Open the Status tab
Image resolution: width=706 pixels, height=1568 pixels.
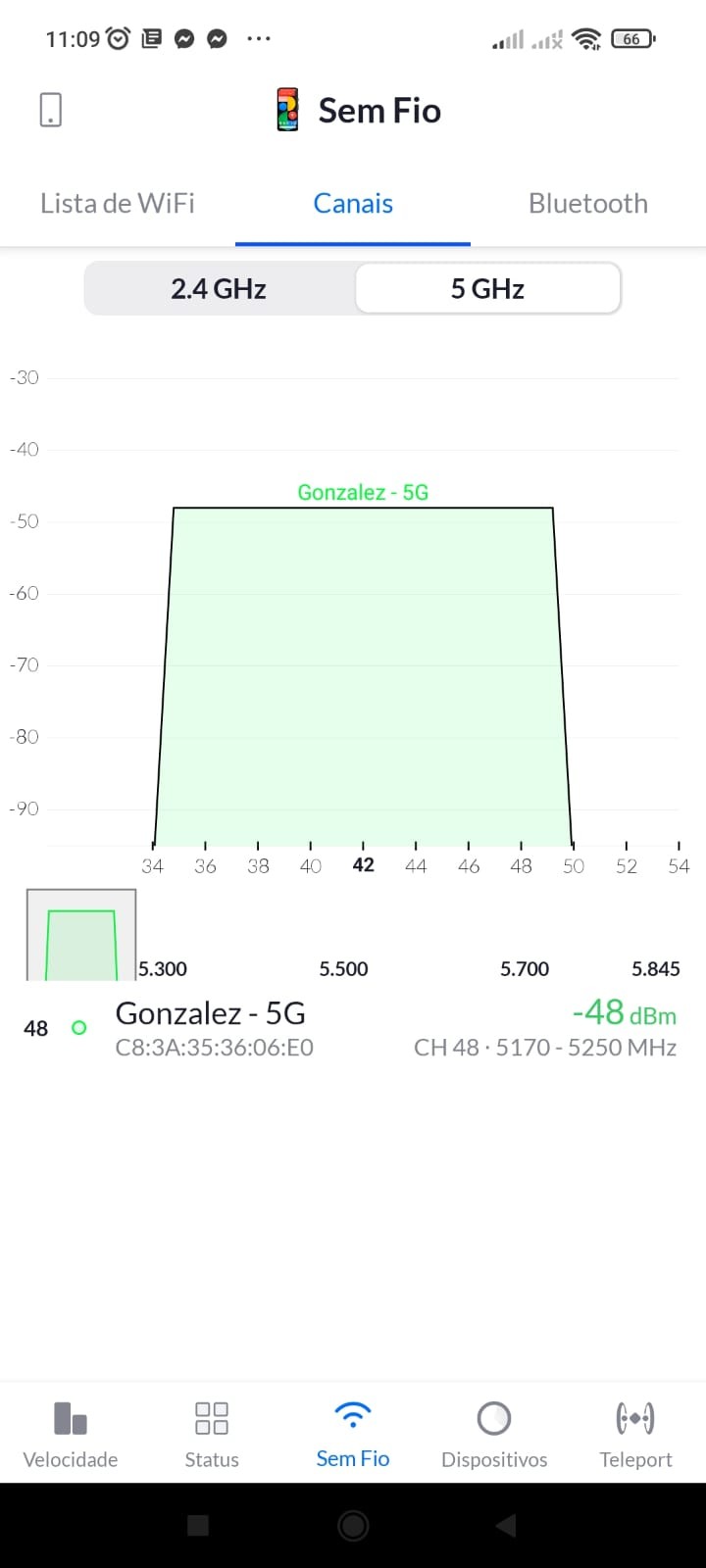212,1434
